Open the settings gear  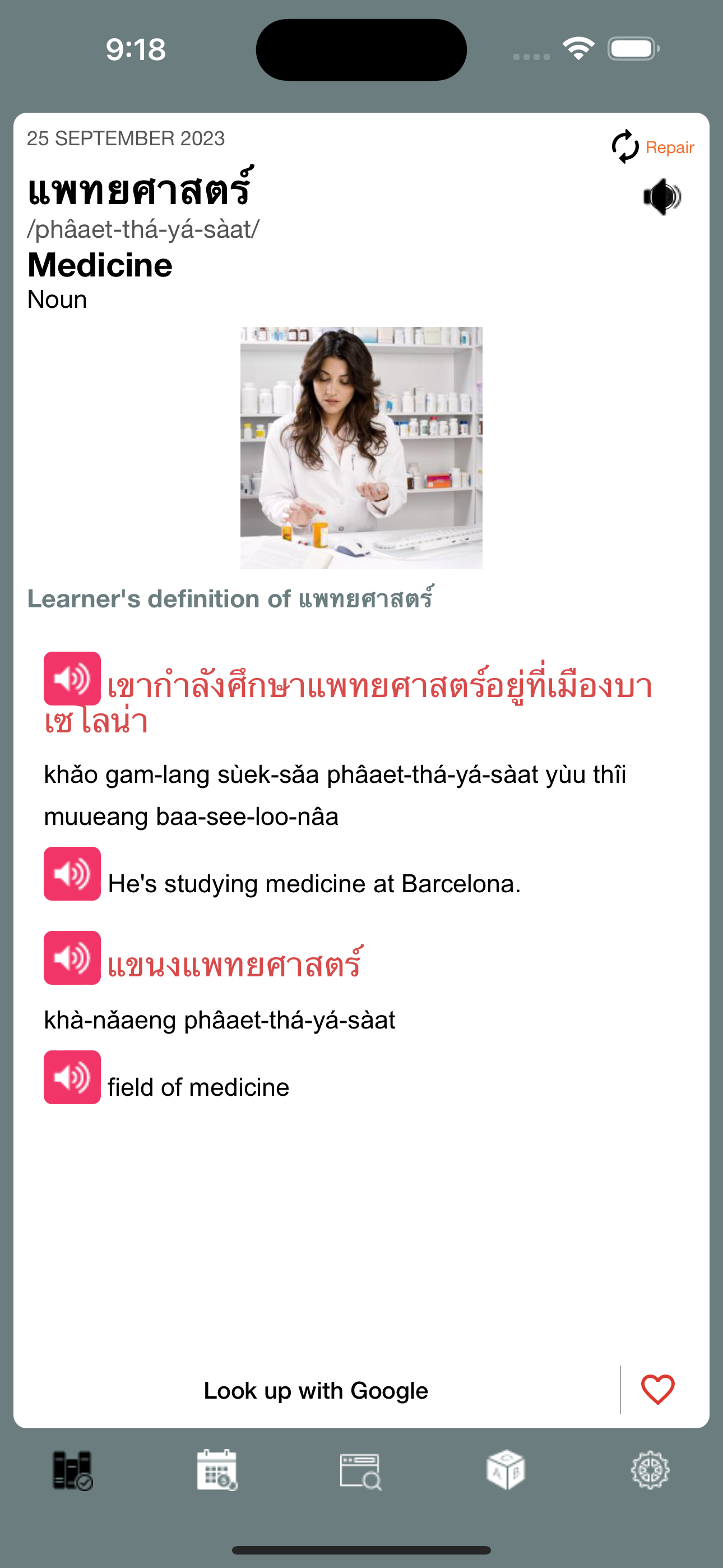tap(650, 1470)
